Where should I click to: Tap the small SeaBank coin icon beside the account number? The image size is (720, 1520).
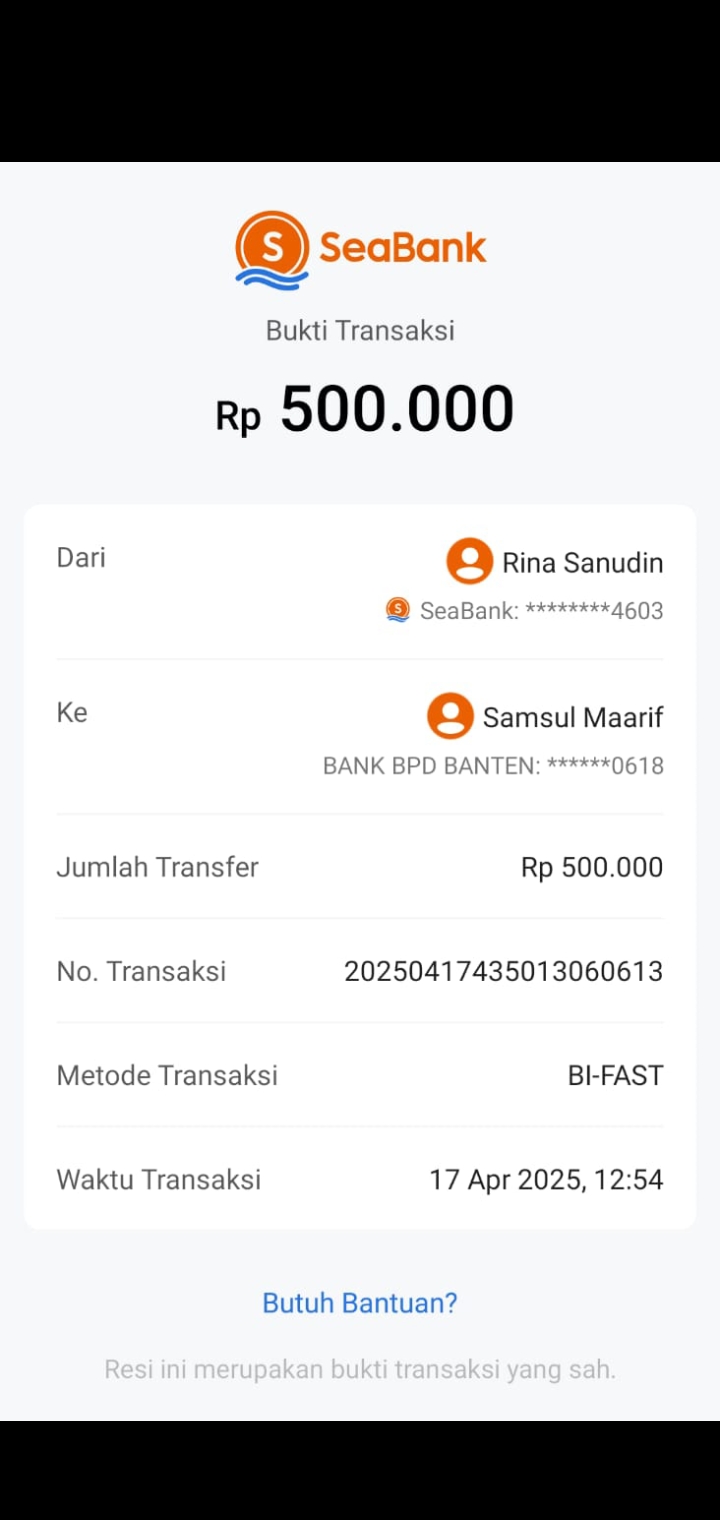pyautogui.click(x=399, y=610)
